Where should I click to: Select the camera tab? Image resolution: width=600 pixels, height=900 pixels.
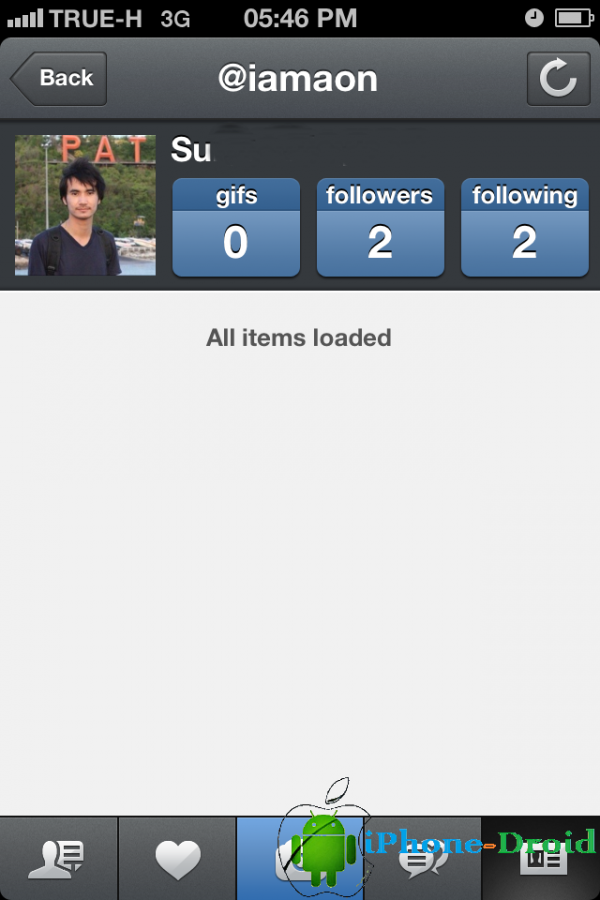[298, 858]
